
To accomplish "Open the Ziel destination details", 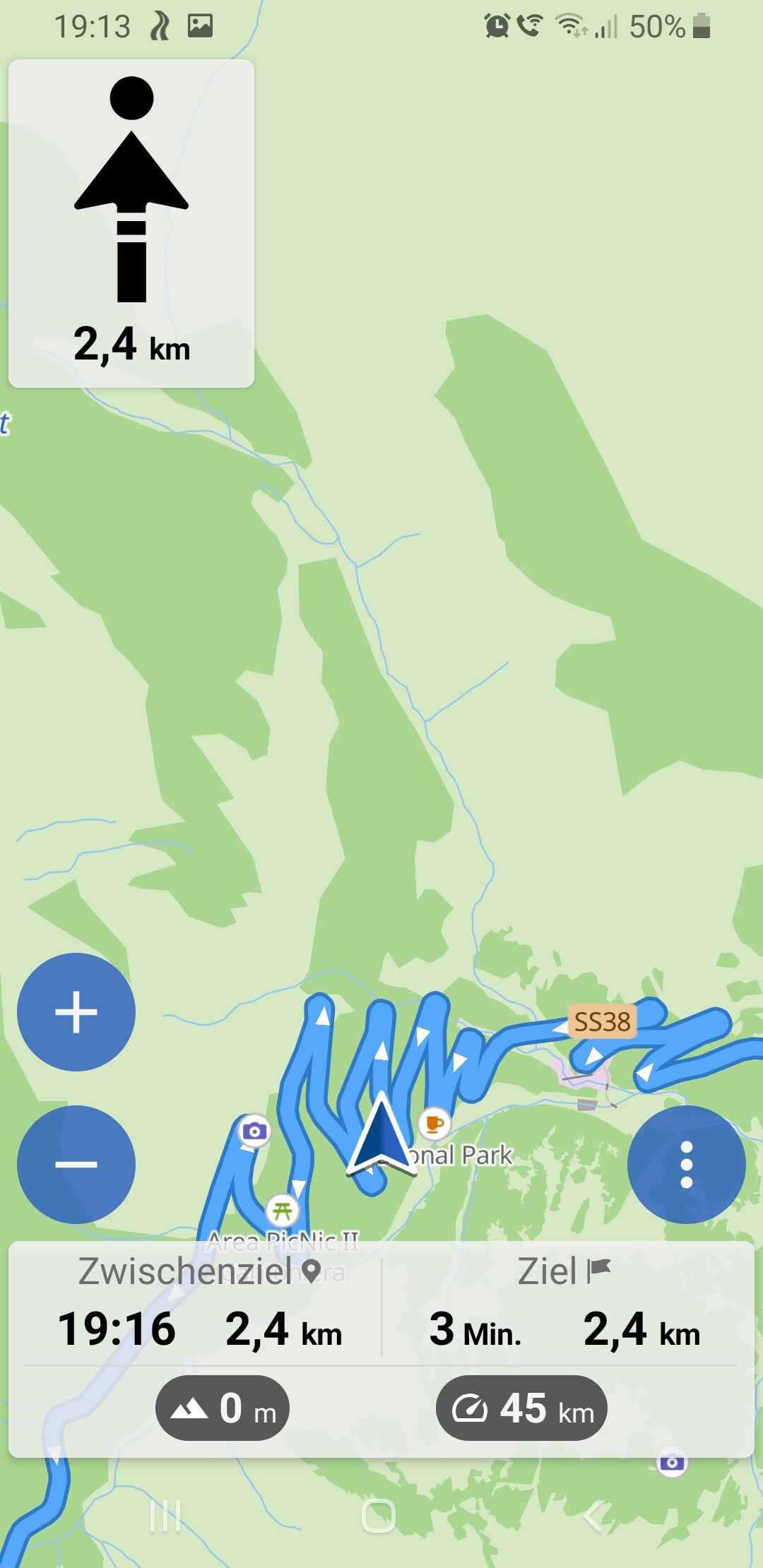I will 564,1304.
